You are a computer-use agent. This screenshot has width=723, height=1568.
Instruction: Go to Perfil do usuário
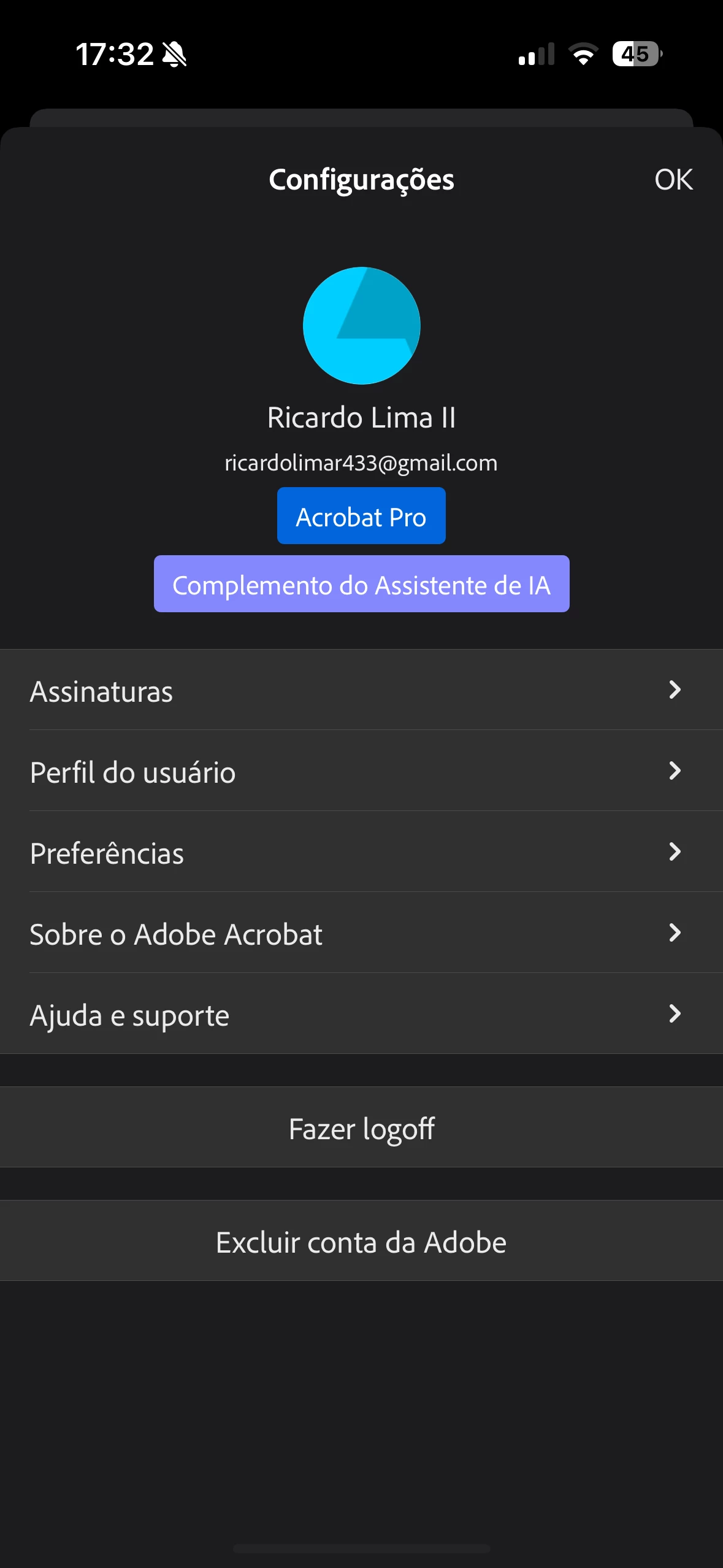coord(361,771)
